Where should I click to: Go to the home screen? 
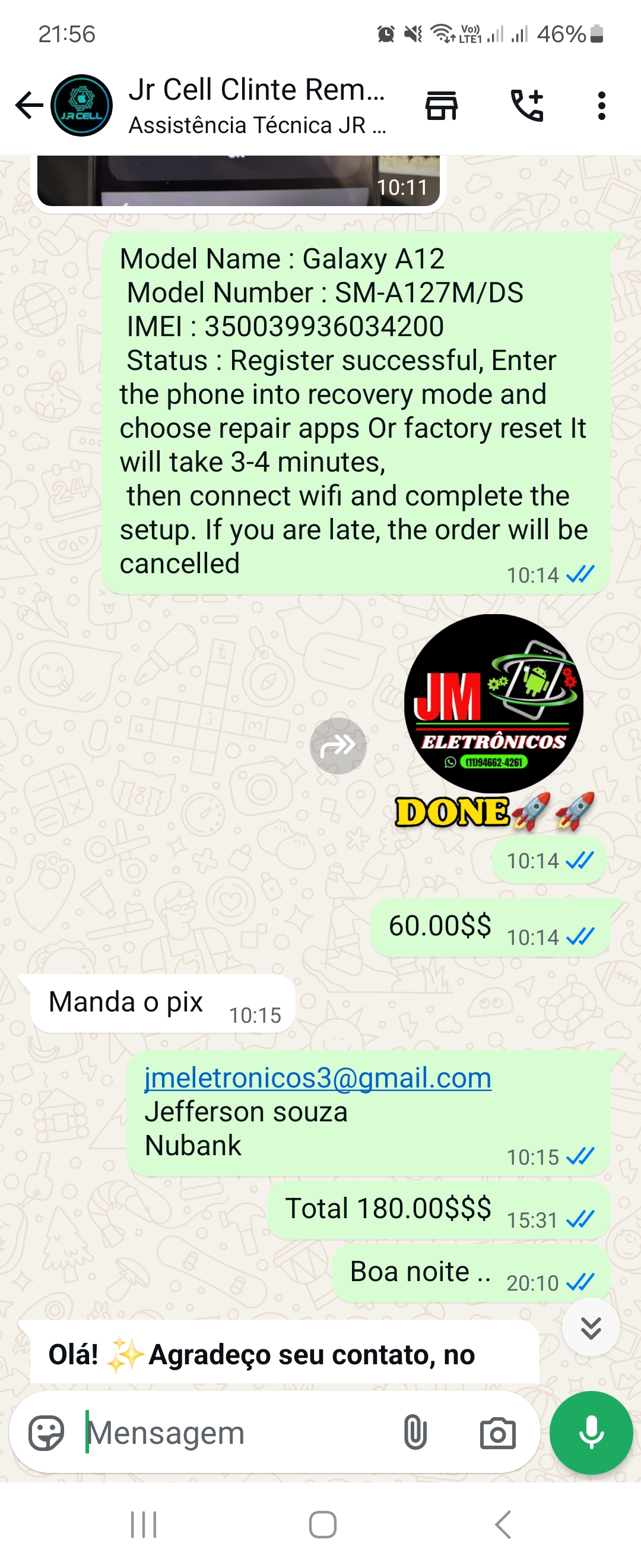click(x=322, y=1524)
